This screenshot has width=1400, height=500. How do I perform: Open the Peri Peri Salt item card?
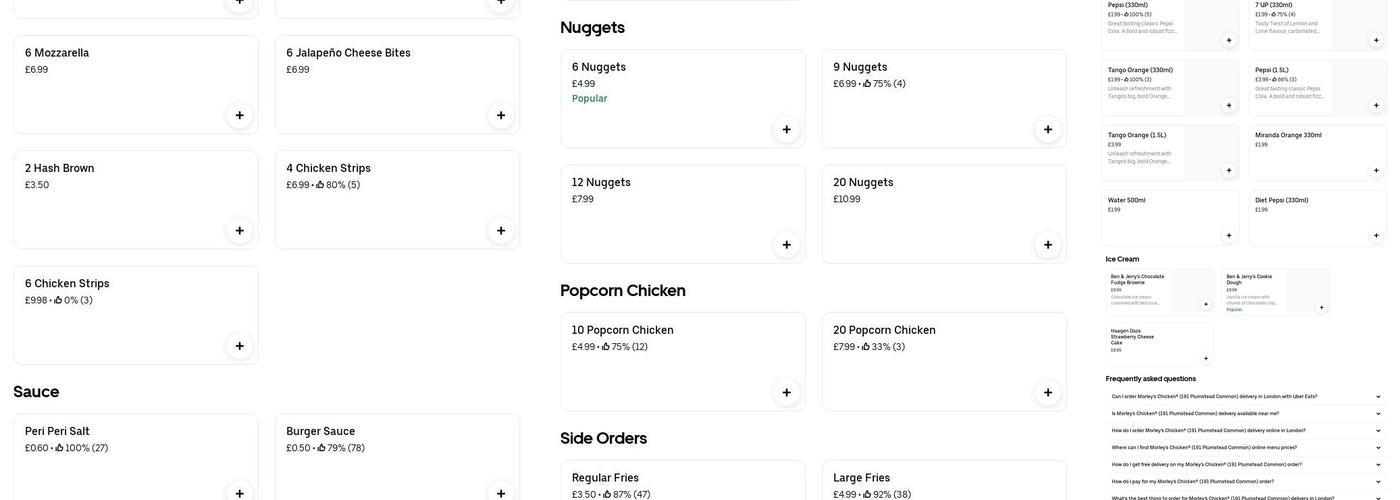pyautogui.click(x=136, y=457)
